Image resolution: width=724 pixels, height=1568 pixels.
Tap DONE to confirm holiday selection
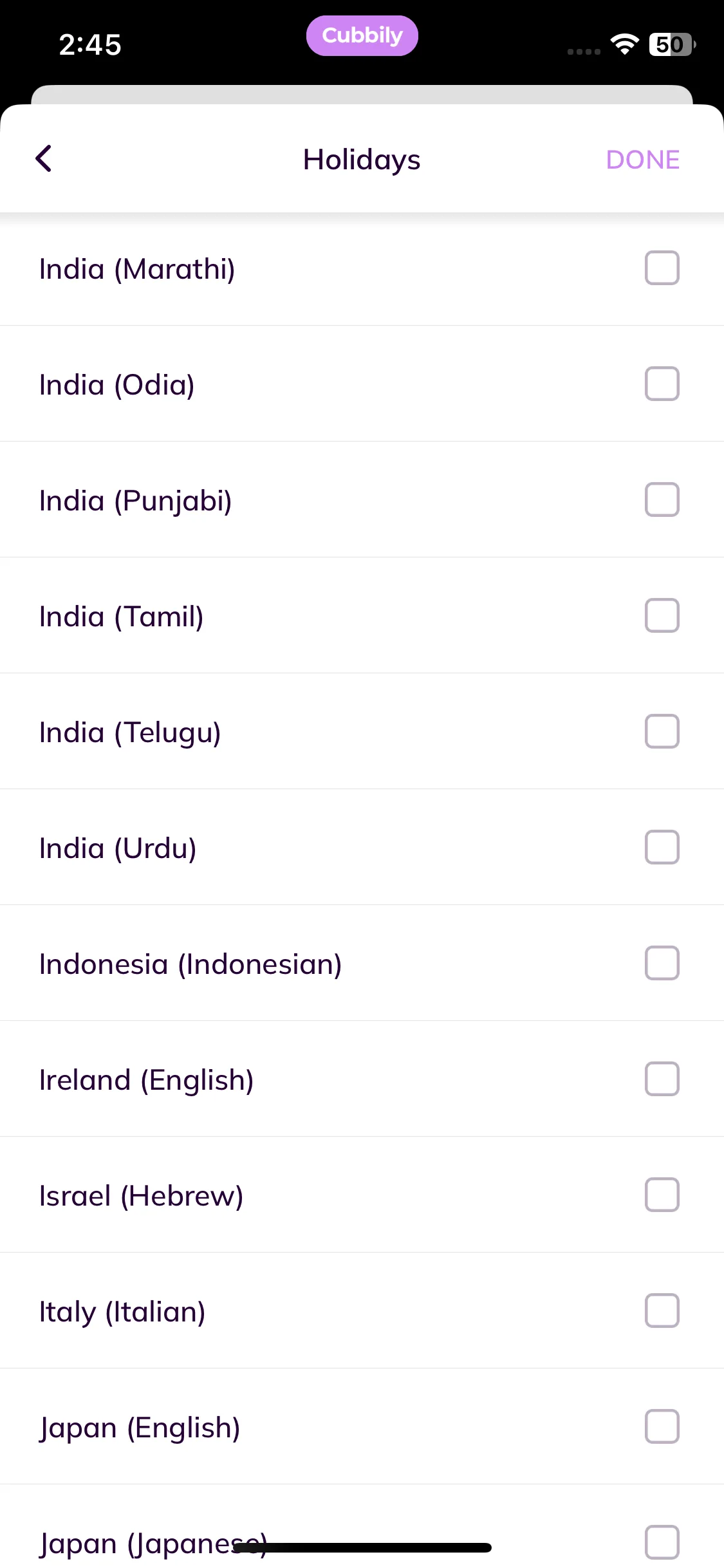(x=642, y=160)
